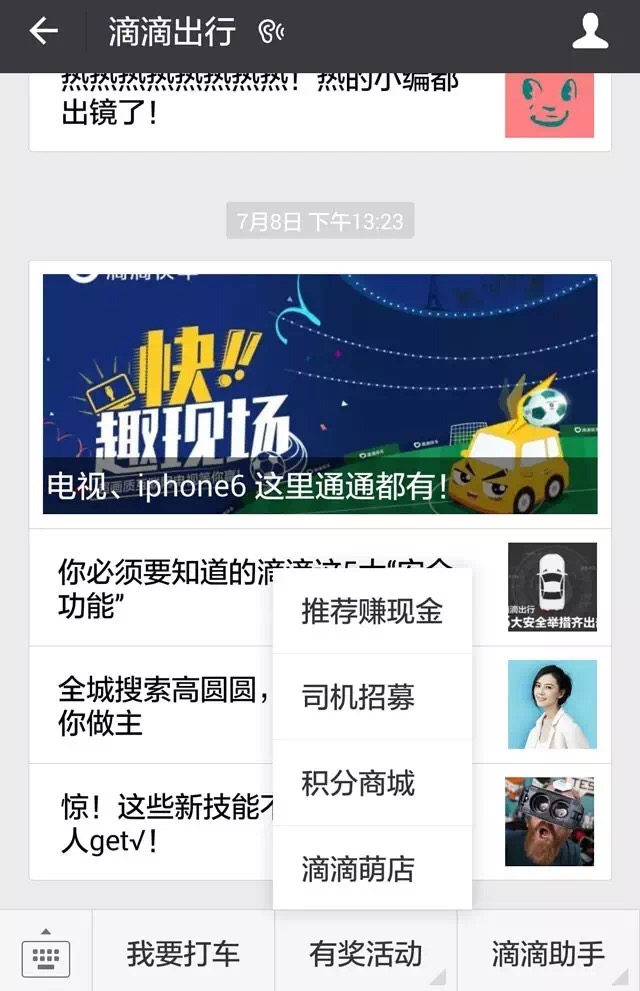Open the 惊！这些新技能 article

160,822
